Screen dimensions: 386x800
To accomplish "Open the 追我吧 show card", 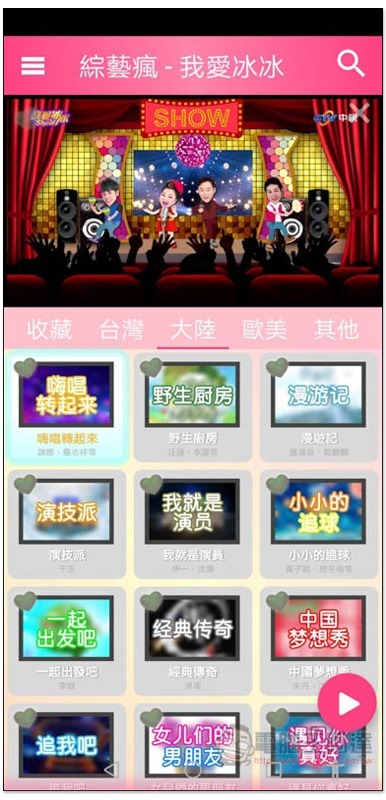I will (x=67, y=747).
